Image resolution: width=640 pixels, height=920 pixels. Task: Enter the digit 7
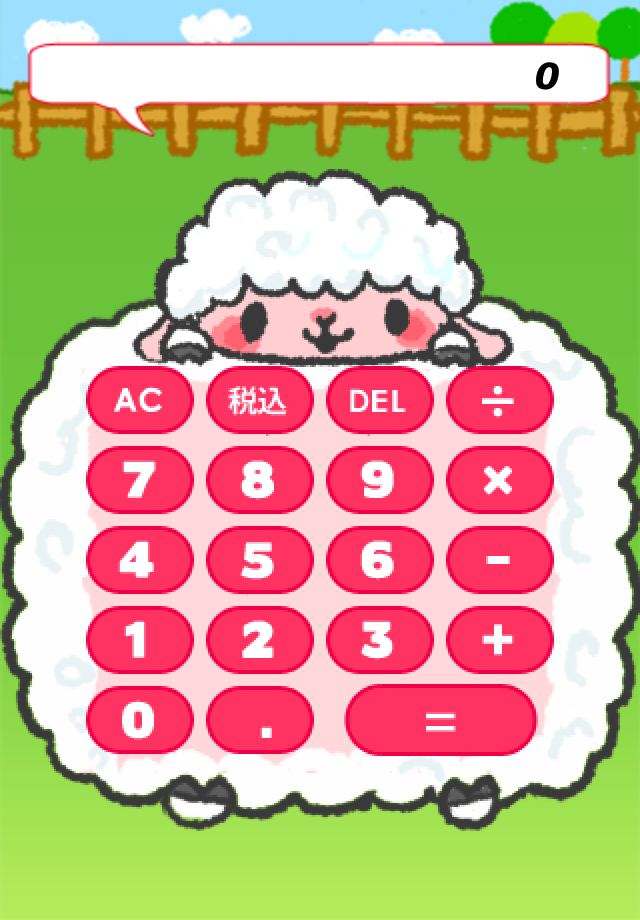point(139,480)
